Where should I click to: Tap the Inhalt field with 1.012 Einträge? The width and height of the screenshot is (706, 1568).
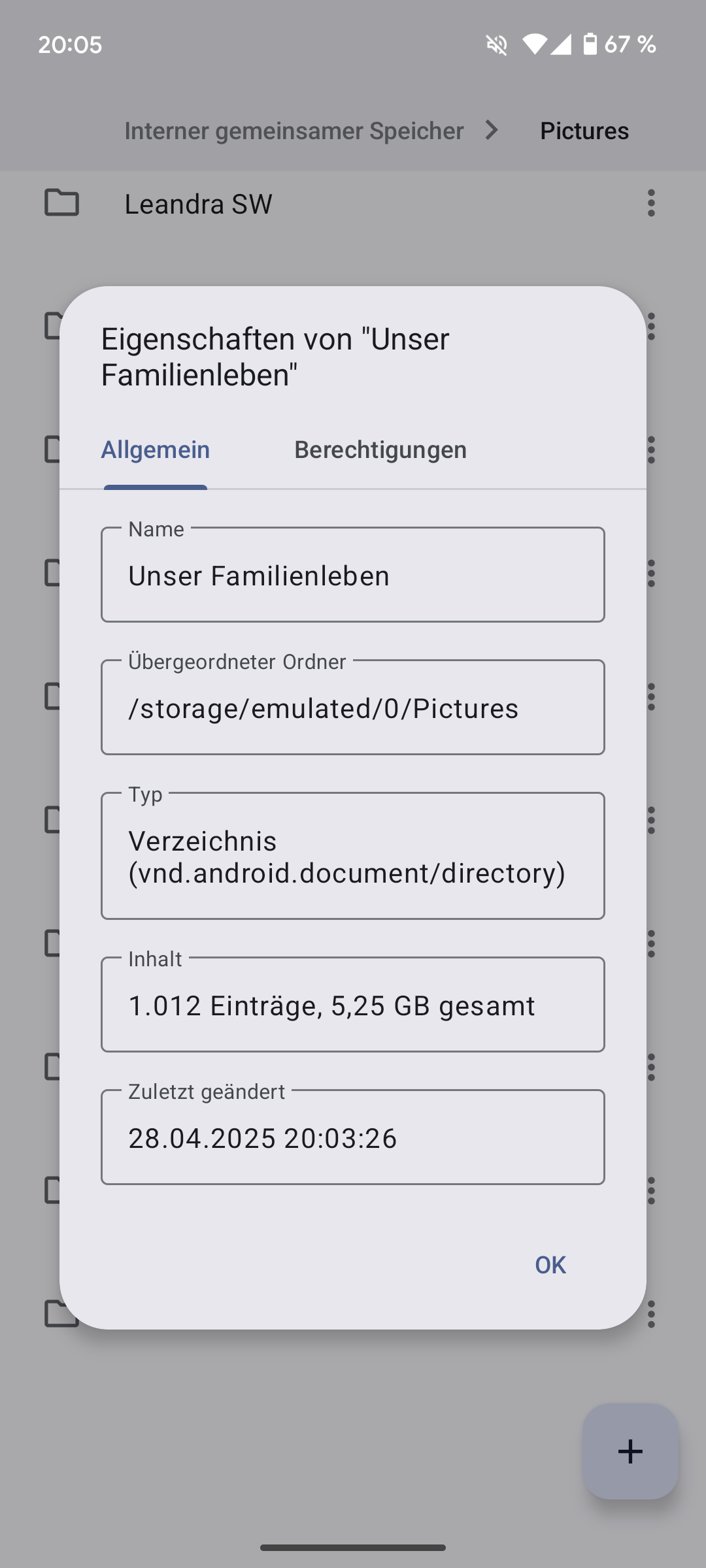(x=353, y=1005)
